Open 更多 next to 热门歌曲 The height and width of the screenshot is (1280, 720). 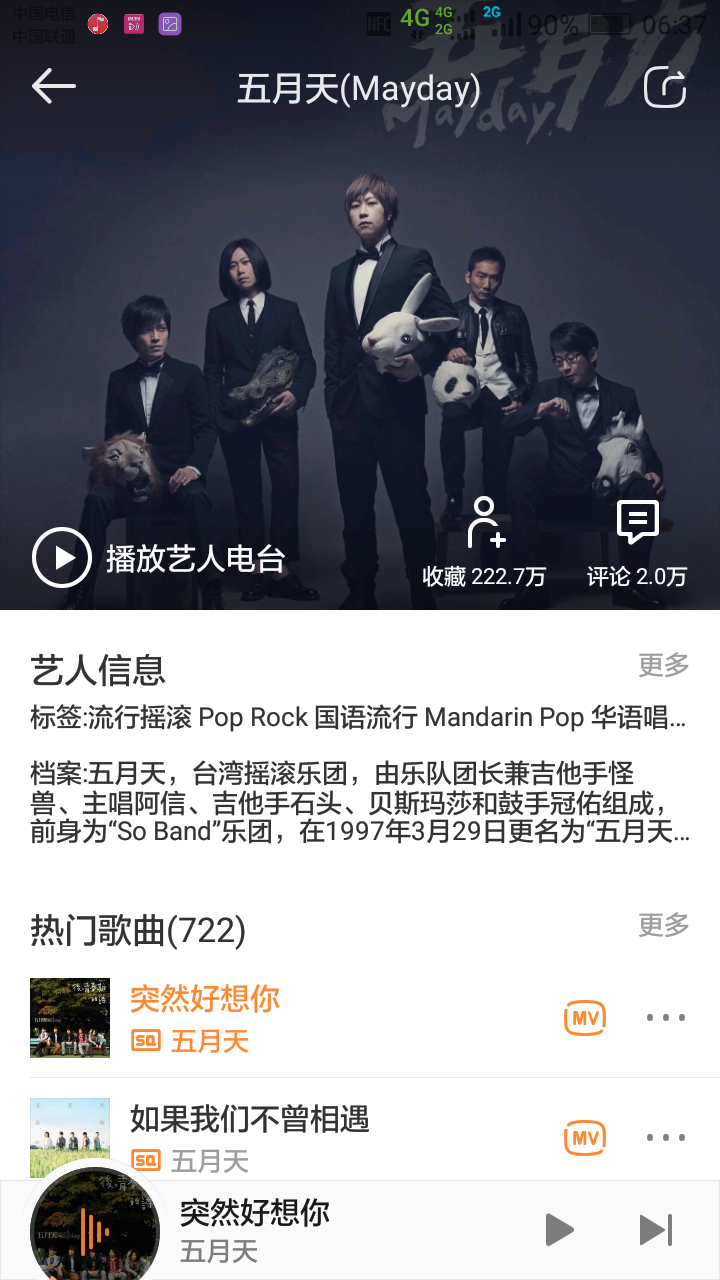click(664, 925)
